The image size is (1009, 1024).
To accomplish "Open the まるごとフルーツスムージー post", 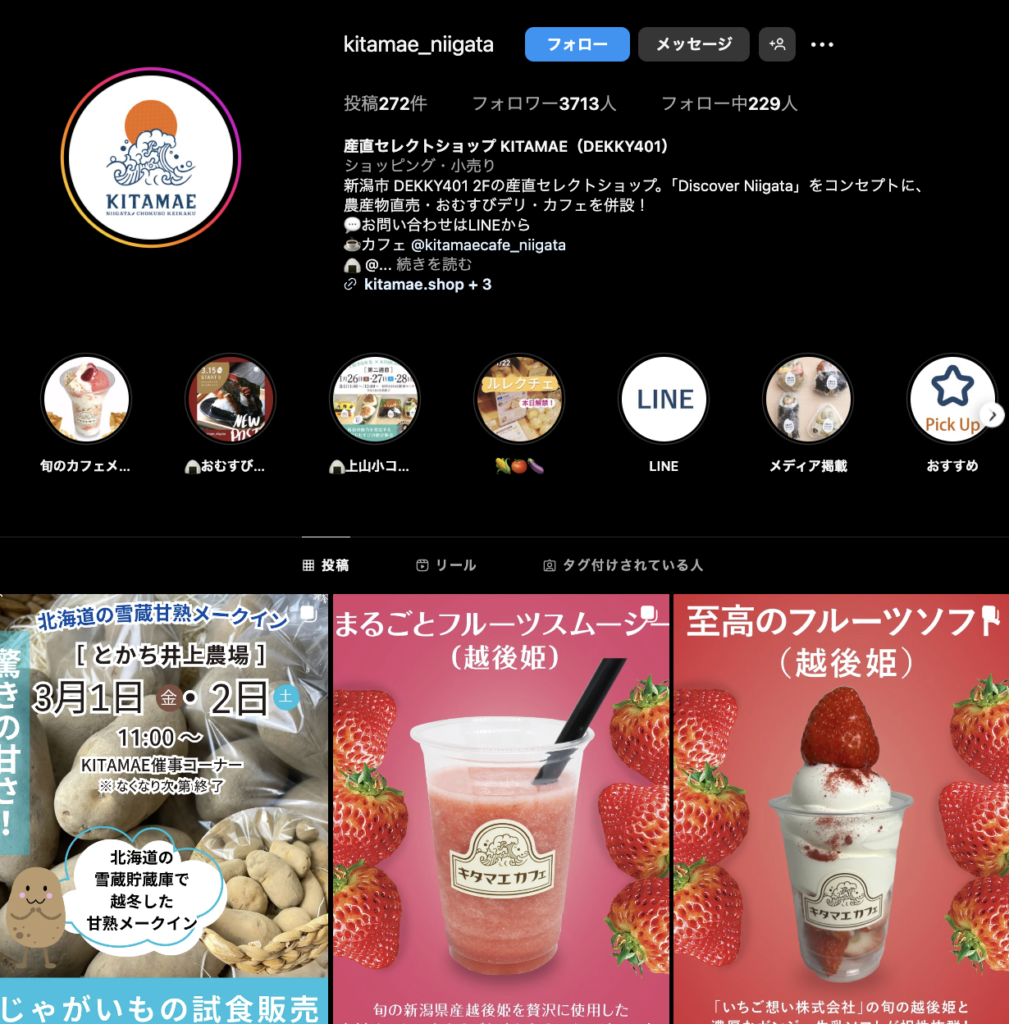I will point(500,808).
